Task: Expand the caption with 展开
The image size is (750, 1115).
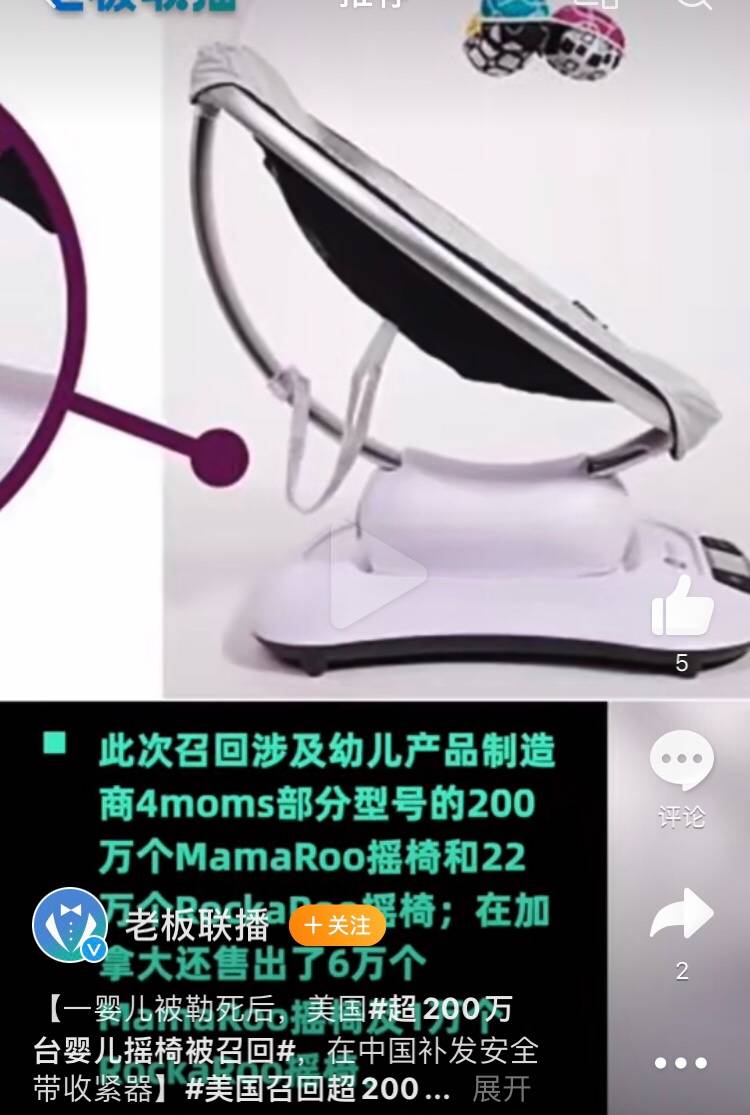Action: tap(500, 1089)
